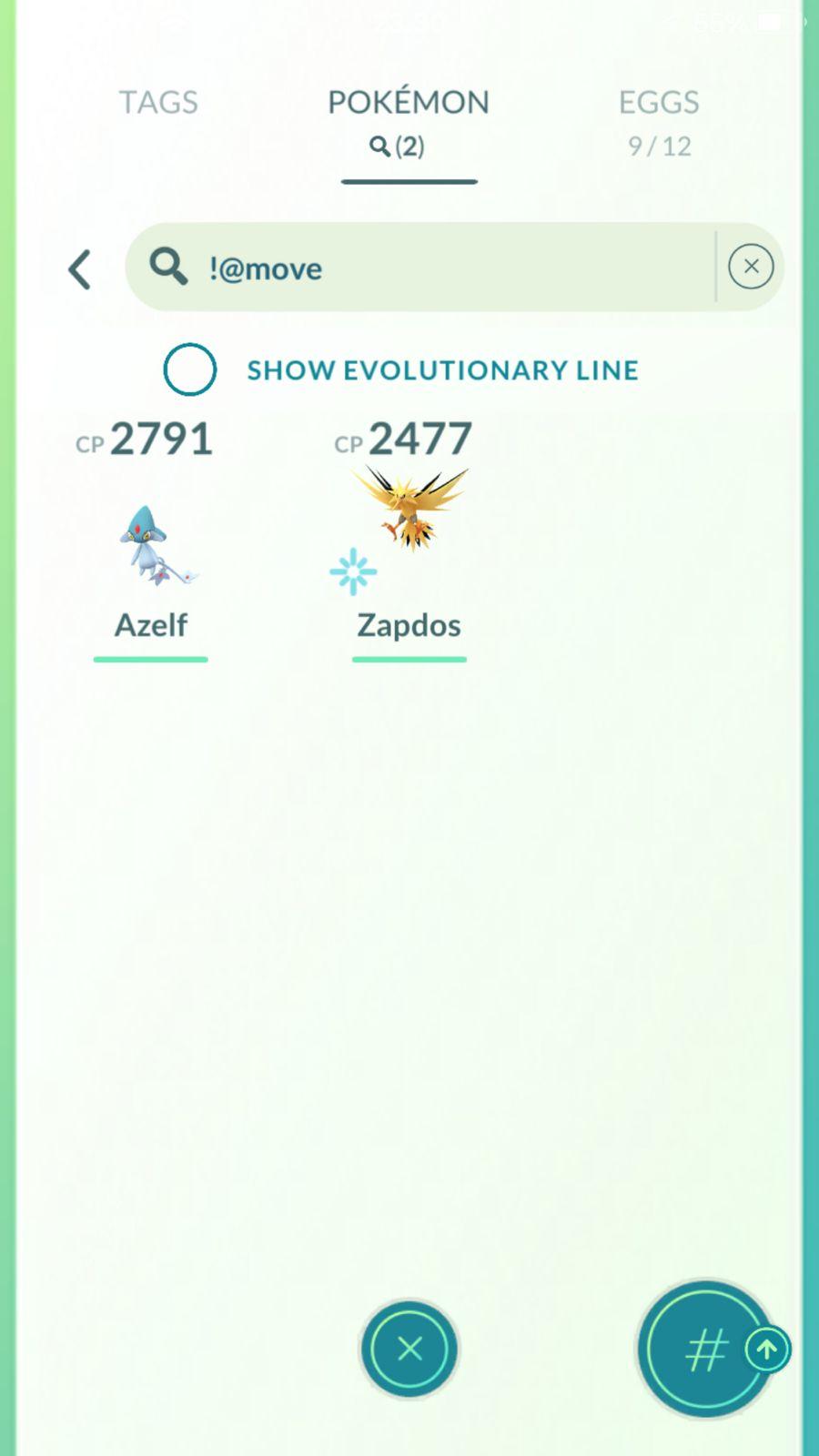This screenshot has height=1456, width=819.
Task: Open Azelf with CP 2791
Action: pos(151,546)
